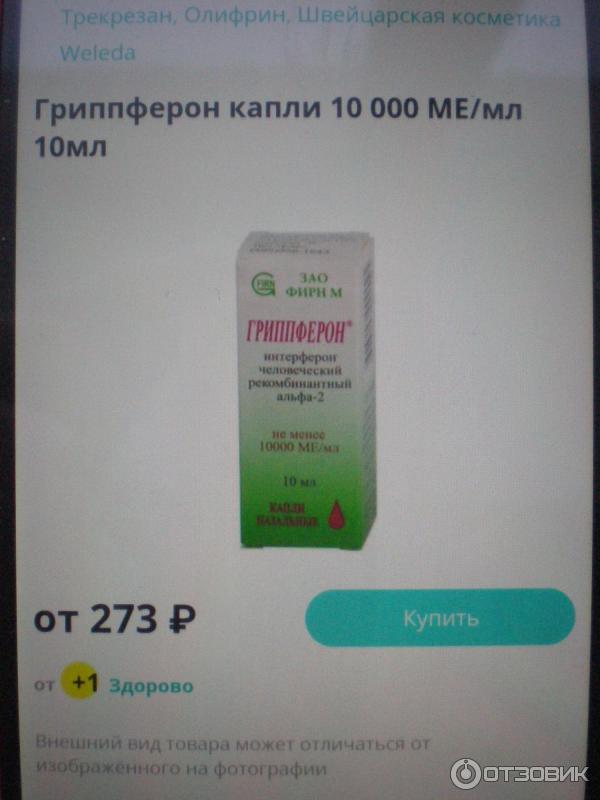Open the Здорово bonus link
The height and width of the screenshot is (800, 600).
tap(152, 686)
